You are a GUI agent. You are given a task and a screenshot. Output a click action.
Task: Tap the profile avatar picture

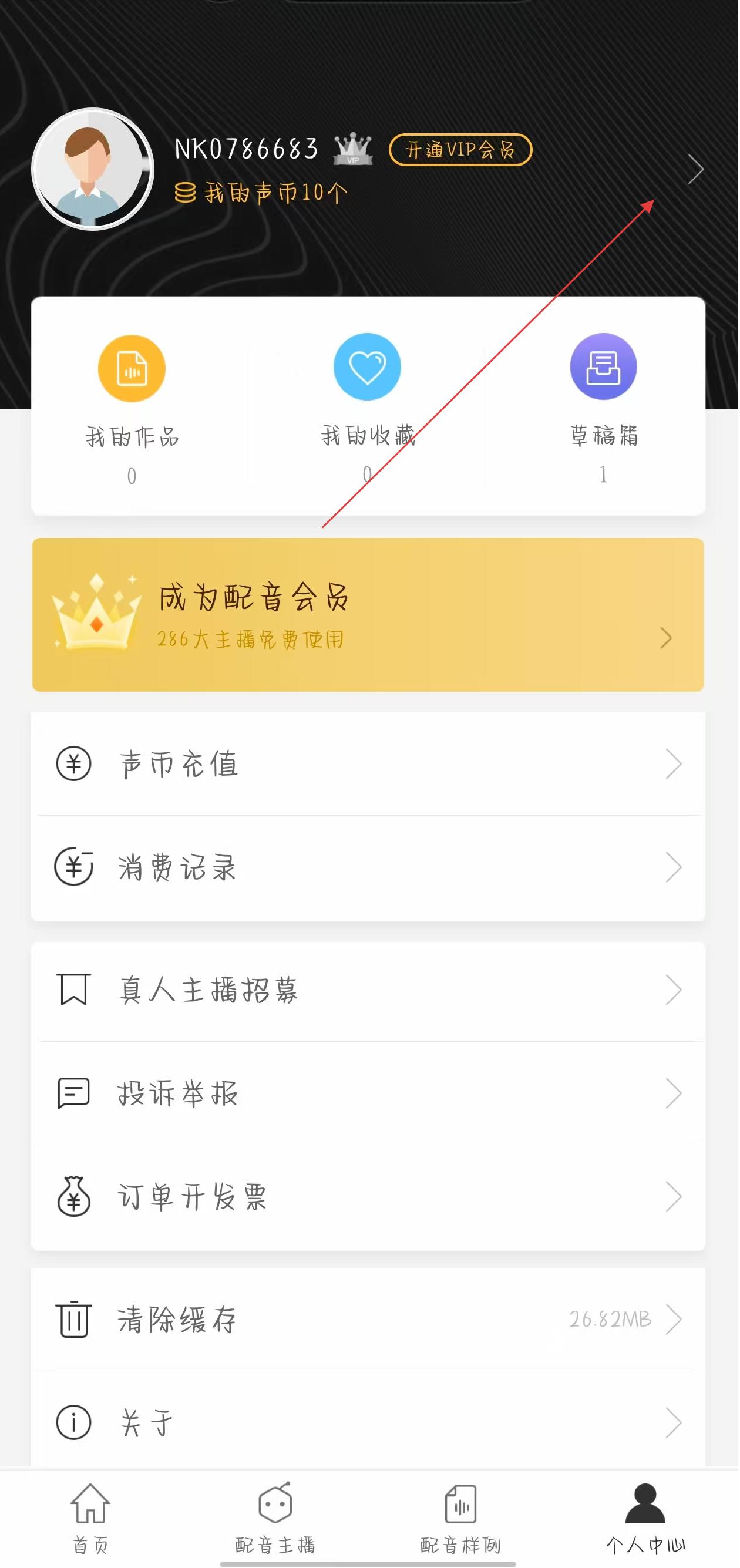click(x=93, y=169)
